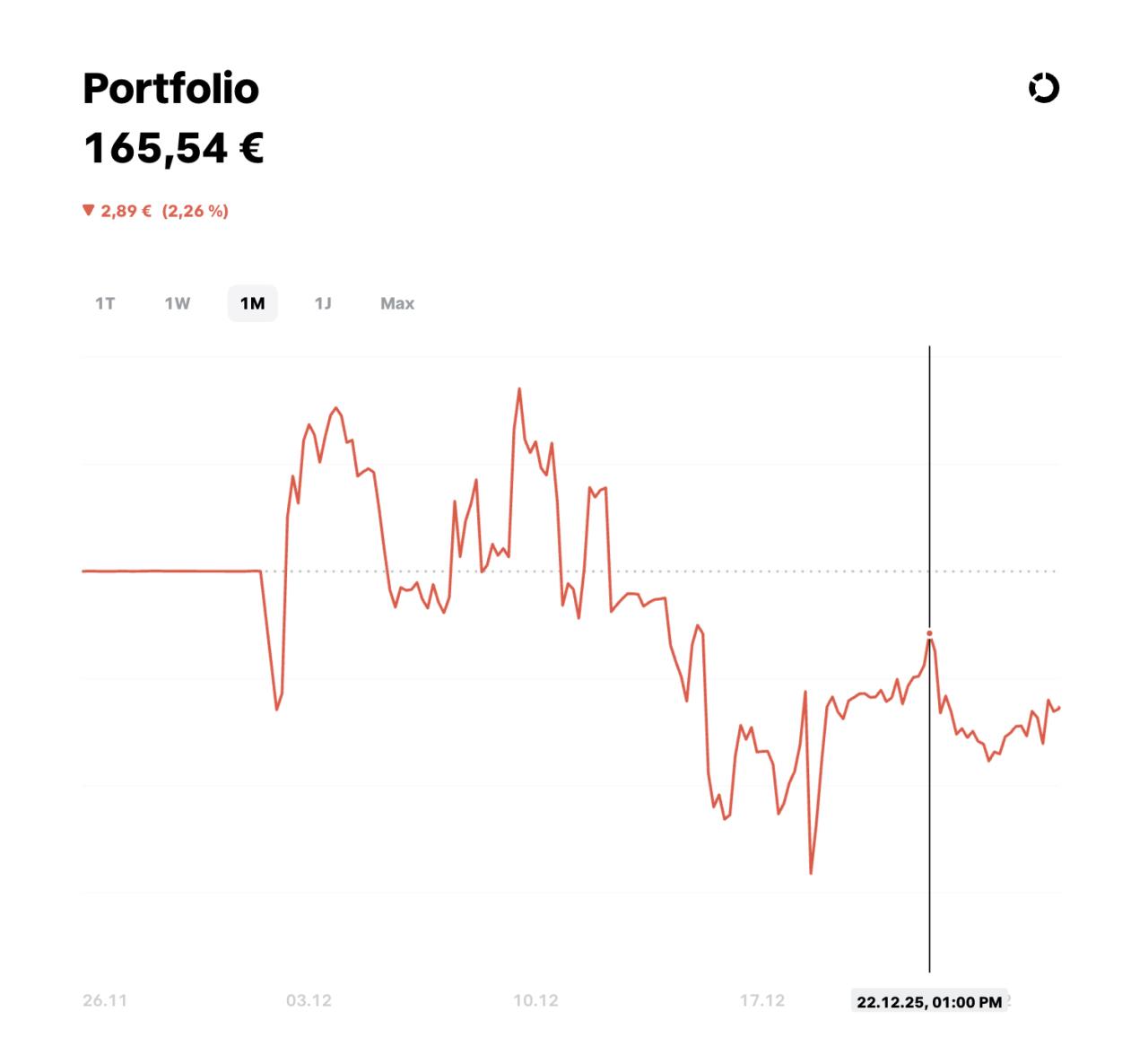Switch chart range to 1T
This screenshot has width=1148, height=1055.
tap(105, 303)
